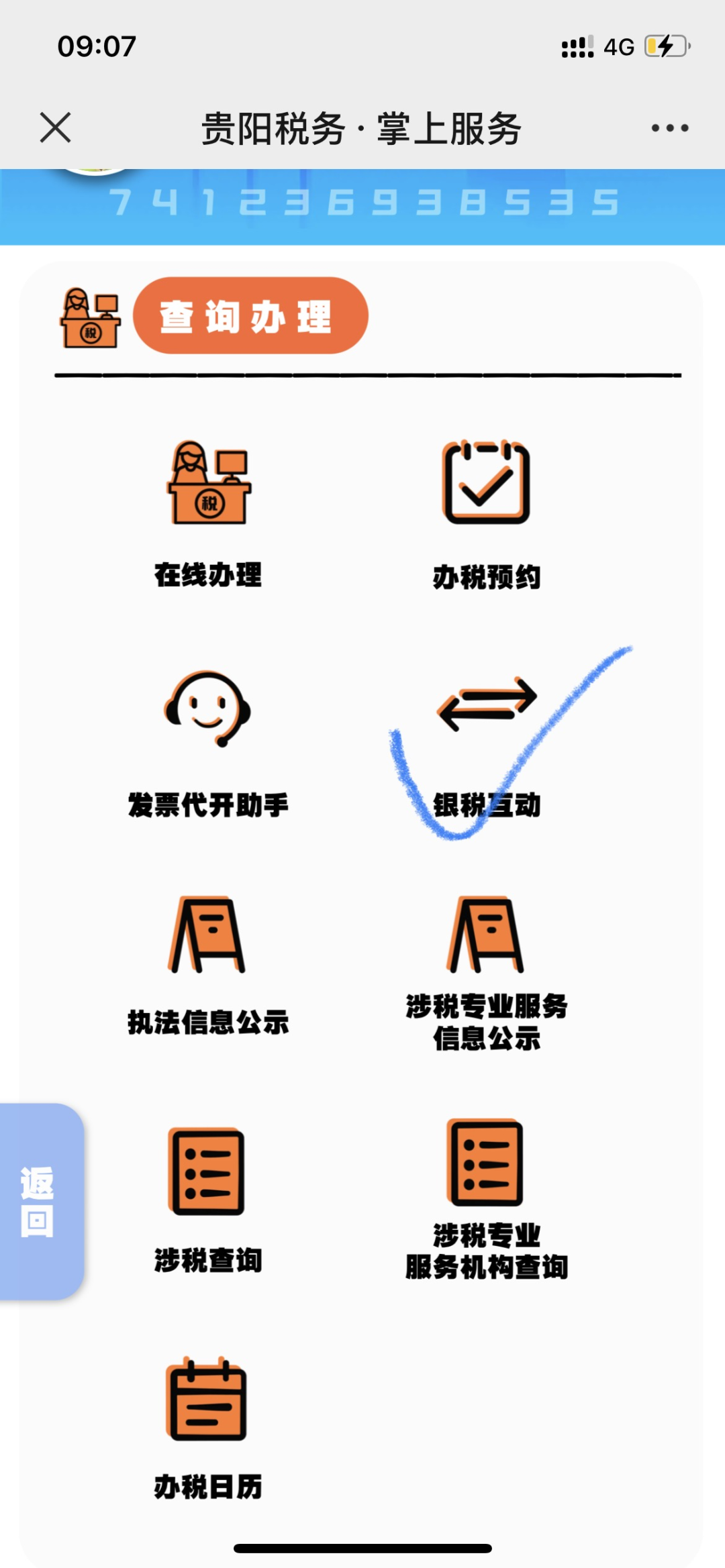Image resolution: width=725 pixels, height=1568 pixels.
Task: Open 涉税专业服务信息公示
Action: tap(487, 974)
